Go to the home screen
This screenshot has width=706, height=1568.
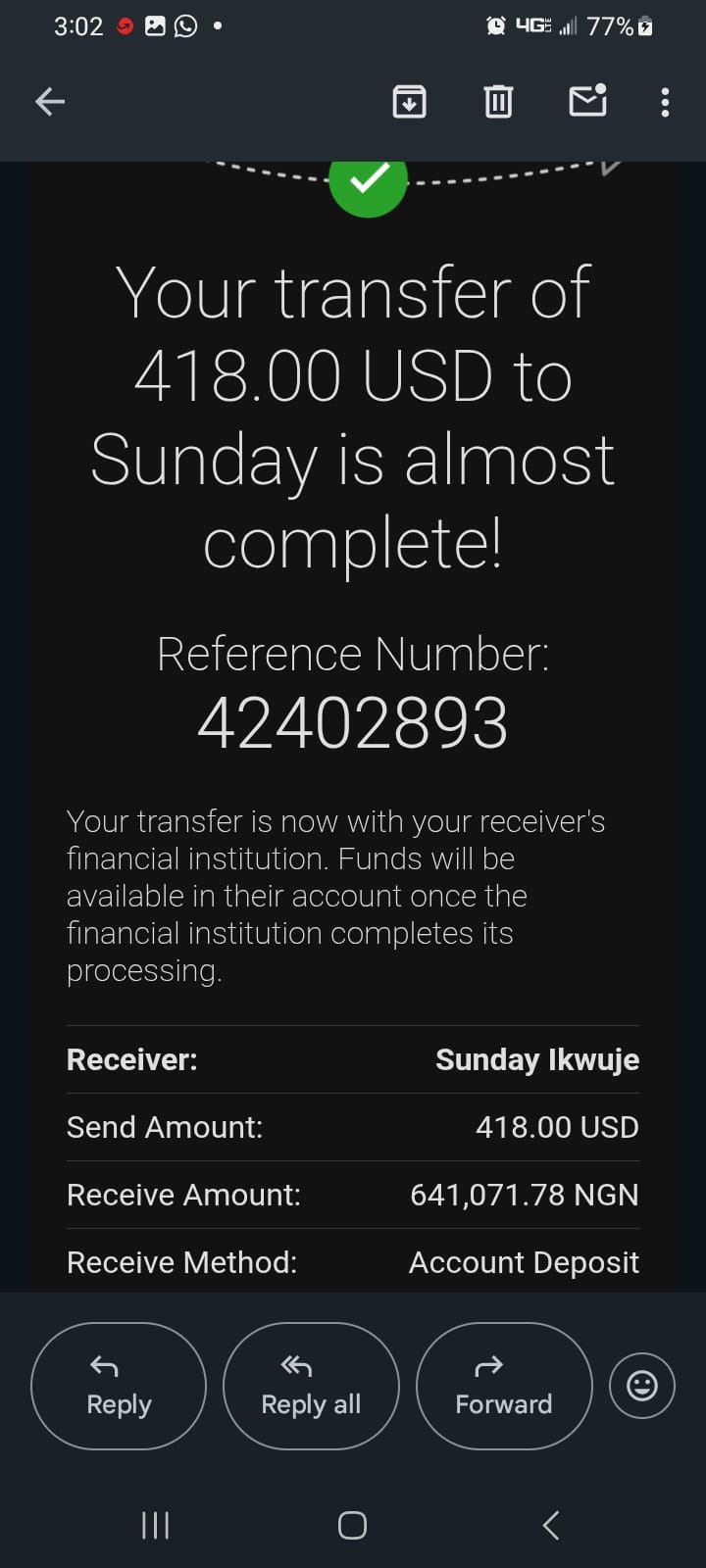pos(352,1525)
